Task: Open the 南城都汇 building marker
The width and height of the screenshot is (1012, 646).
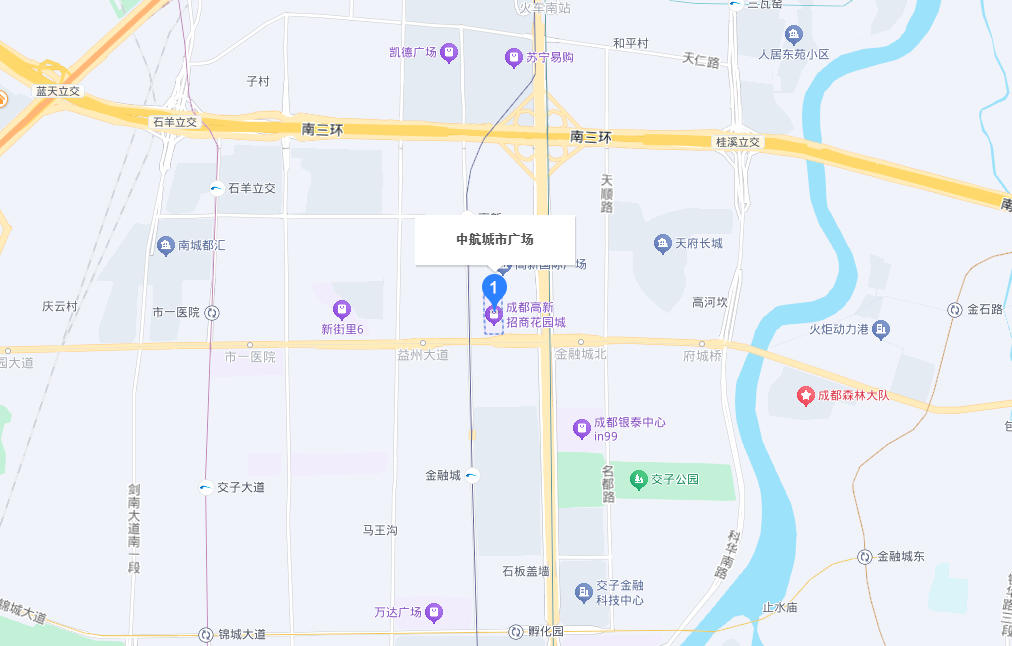Action: (x=166, y=245)
